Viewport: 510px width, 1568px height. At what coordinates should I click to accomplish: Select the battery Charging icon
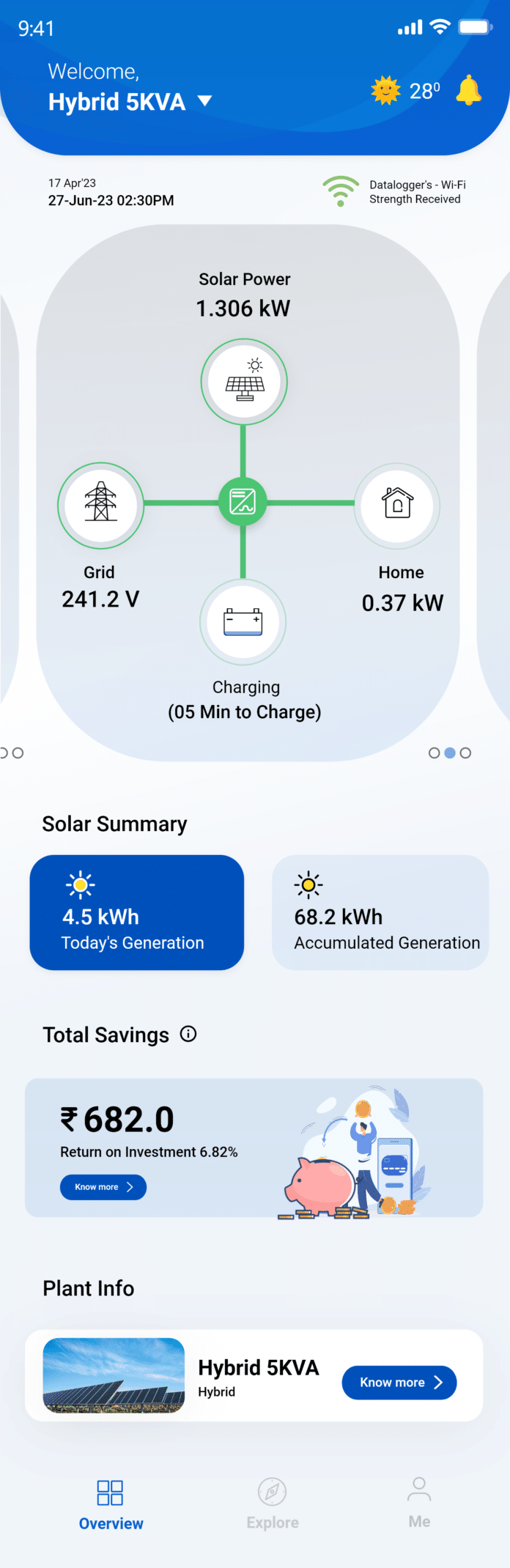(x=243, y=622)
